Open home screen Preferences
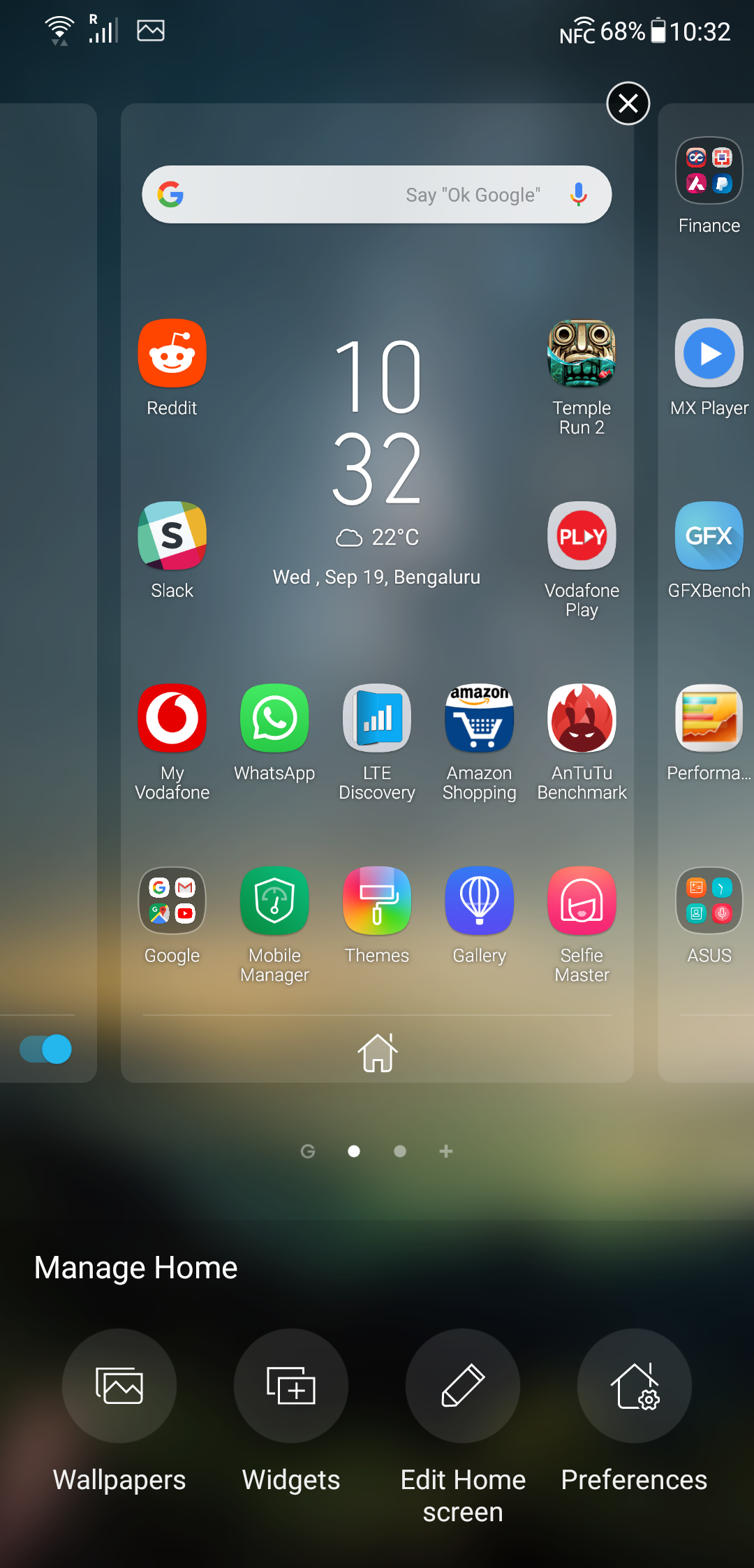 tap(635, 1386)
